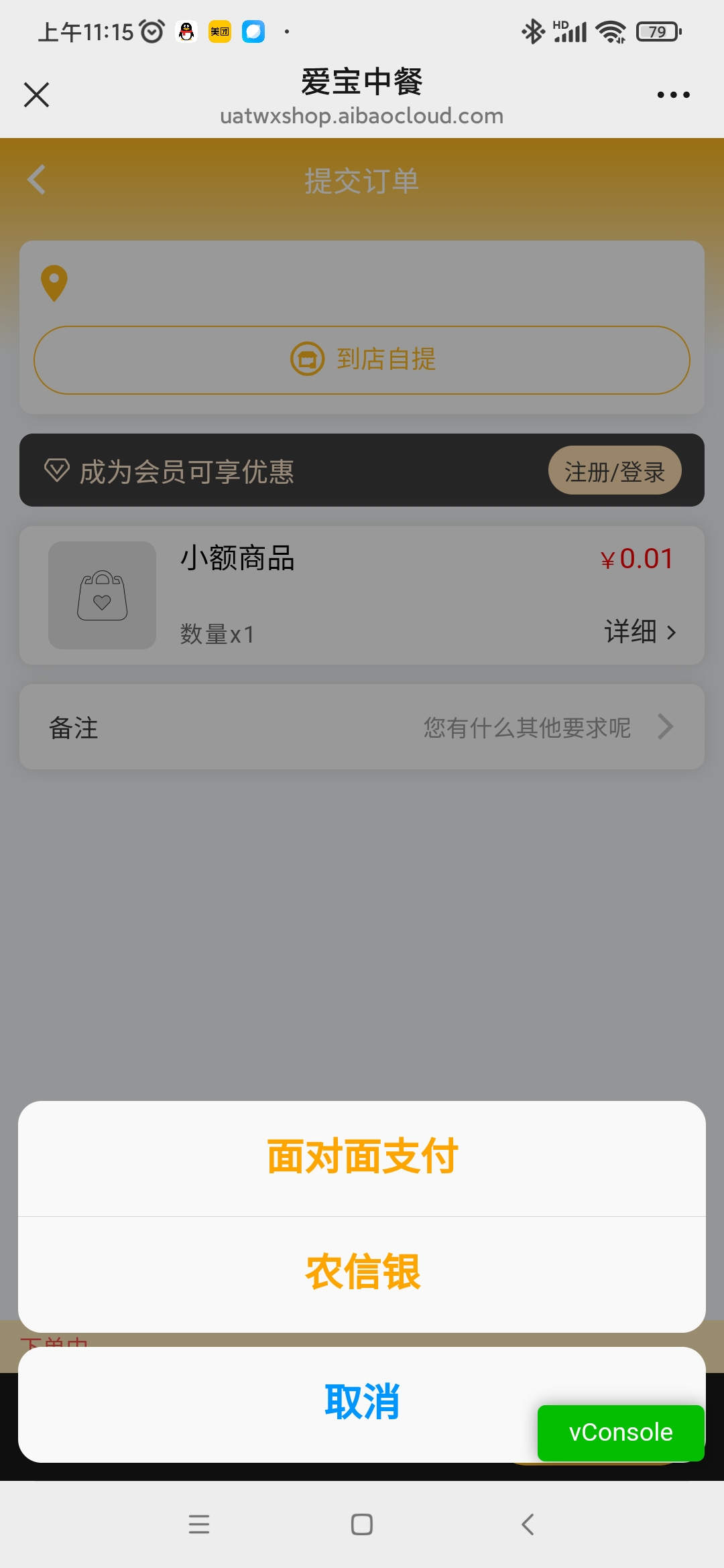The width and height of the screenshot is (724, 1568).
Task: Choose 面对面支付 payment option
Action: (362, 1158)
